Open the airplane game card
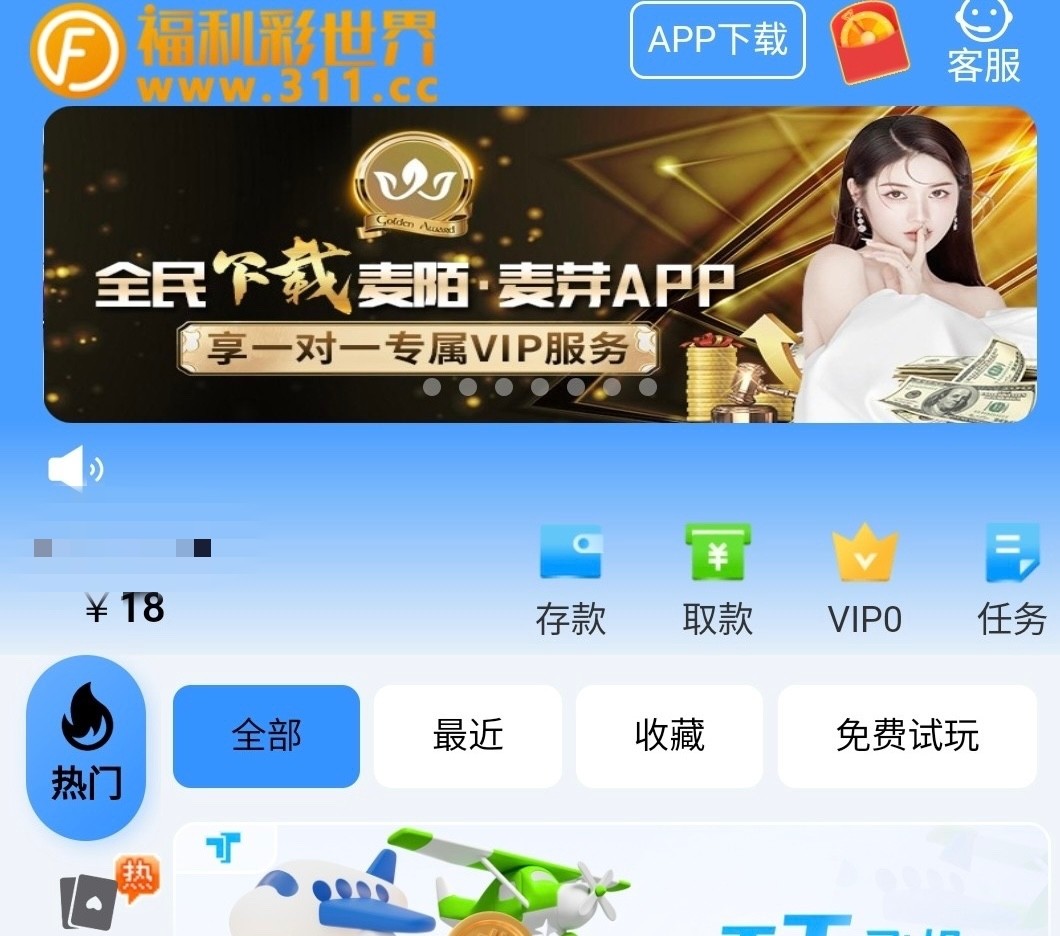This screenshot has width=1060, height=936. pos(610,882)
